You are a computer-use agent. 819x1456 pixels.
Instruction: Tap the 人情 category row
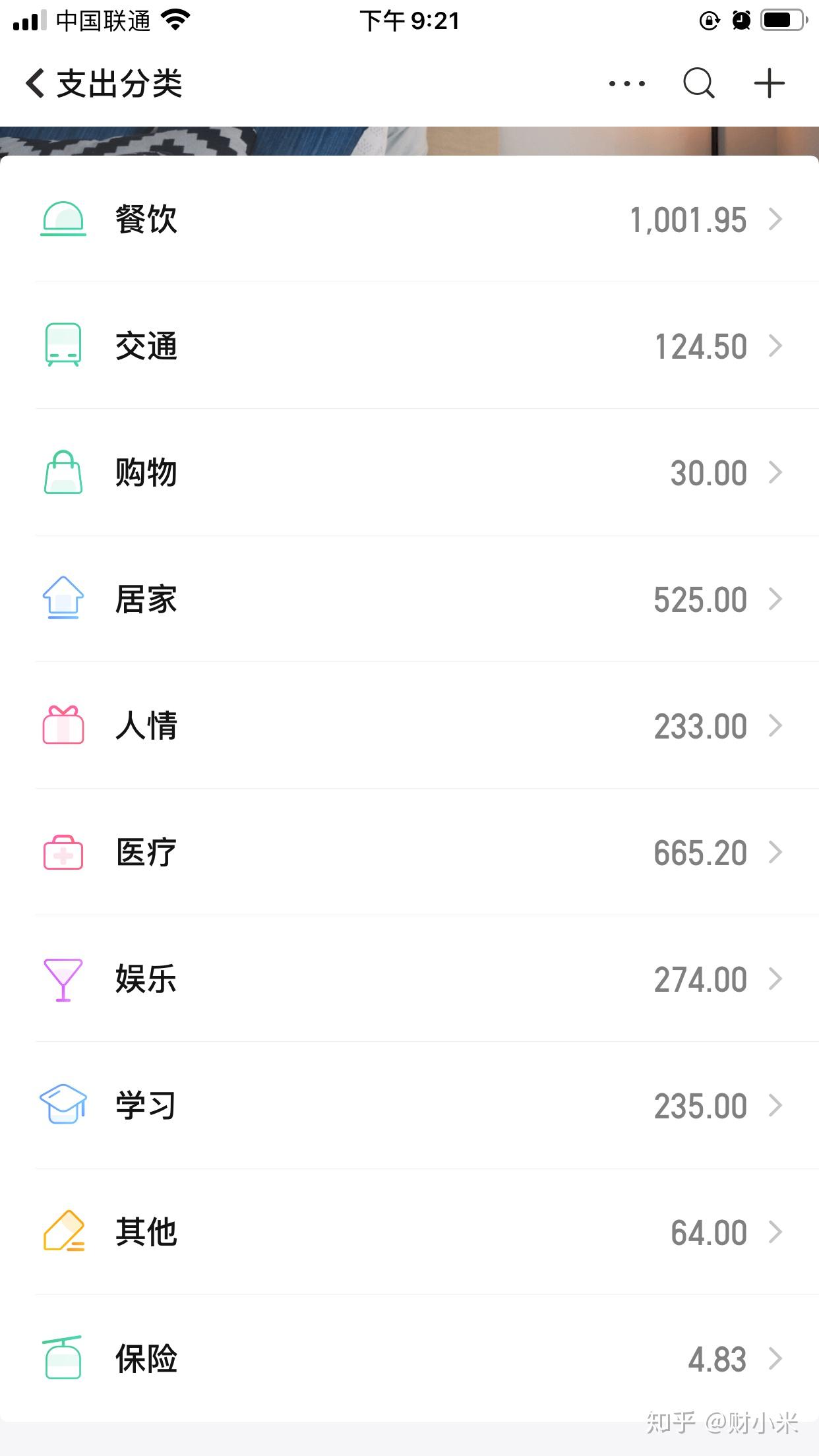[x=409, y=726]
